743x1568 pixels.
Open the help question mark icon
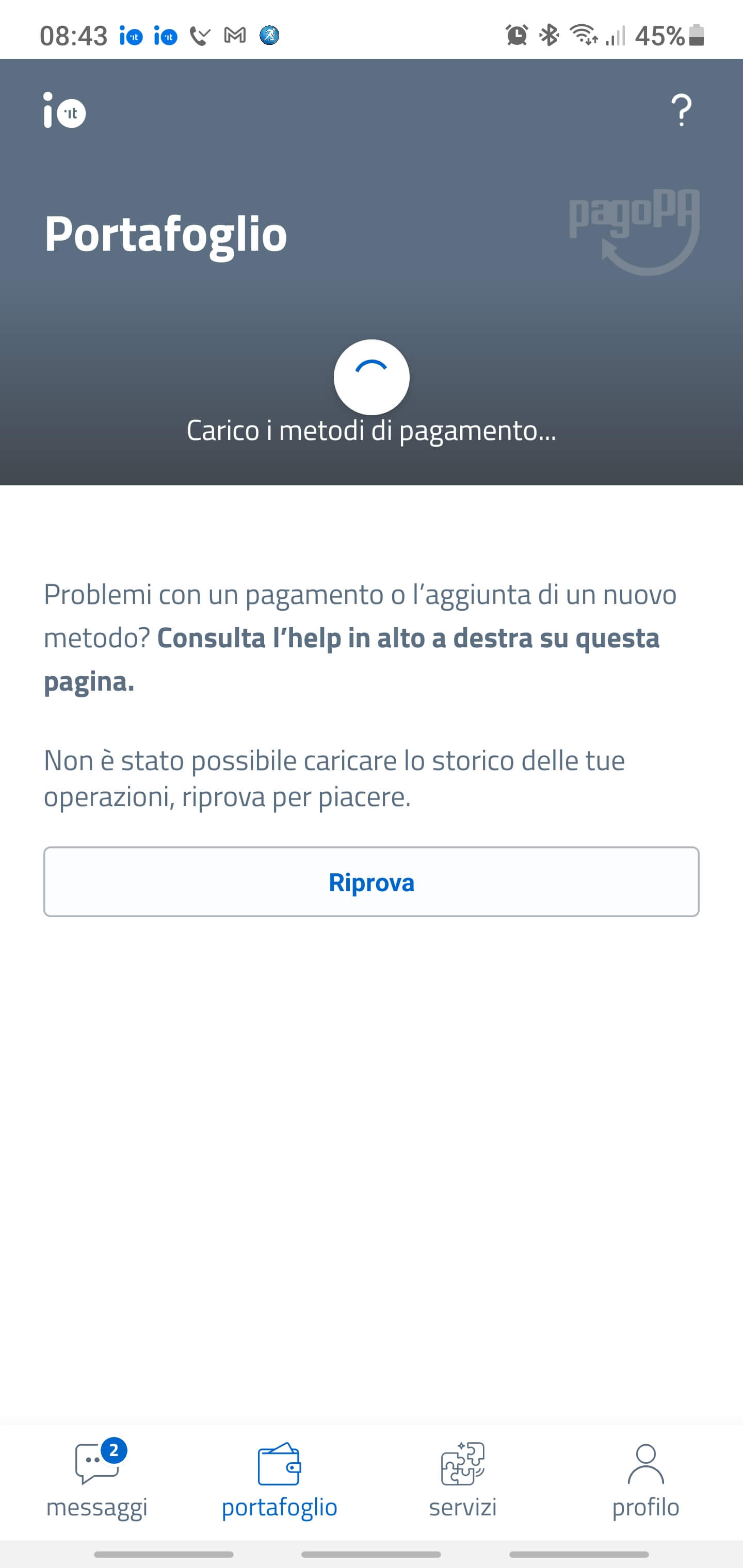click(682, 111)
